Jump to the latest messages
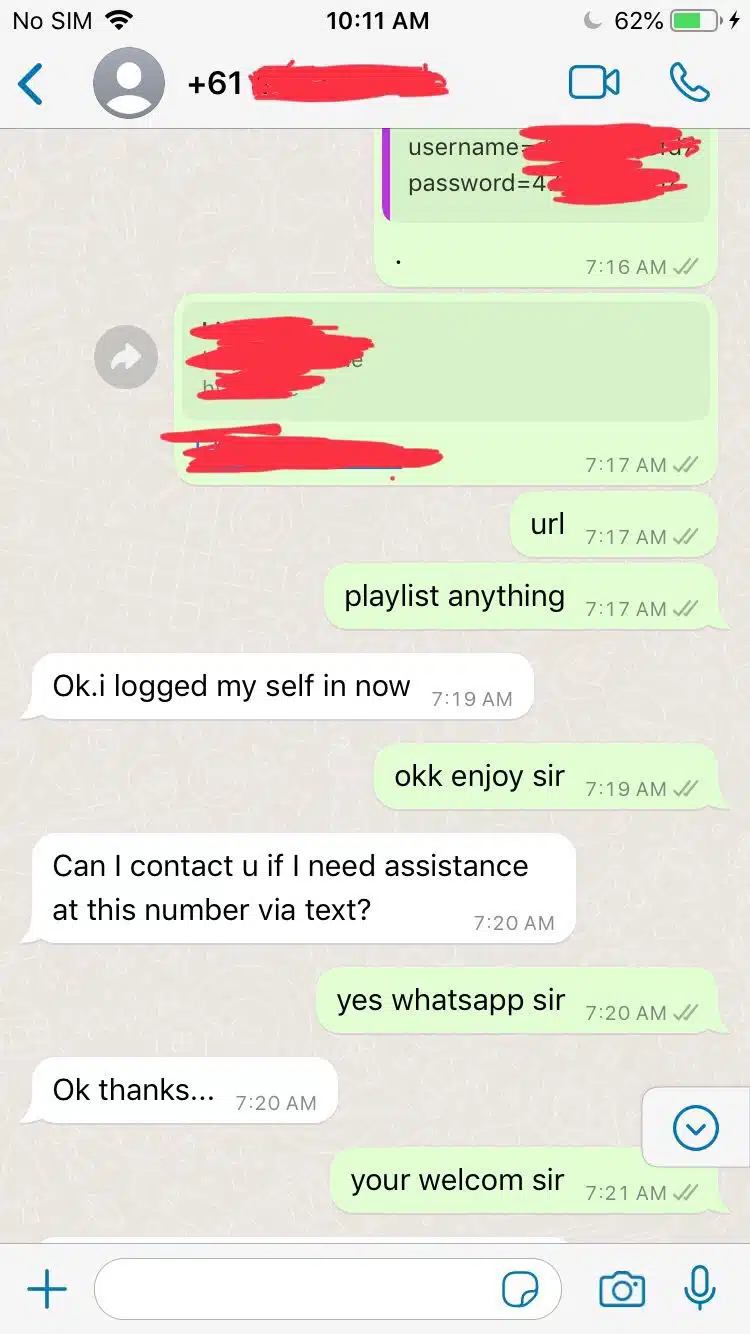The height and width of the screenshot is (1334, 750). (696, 1129)
